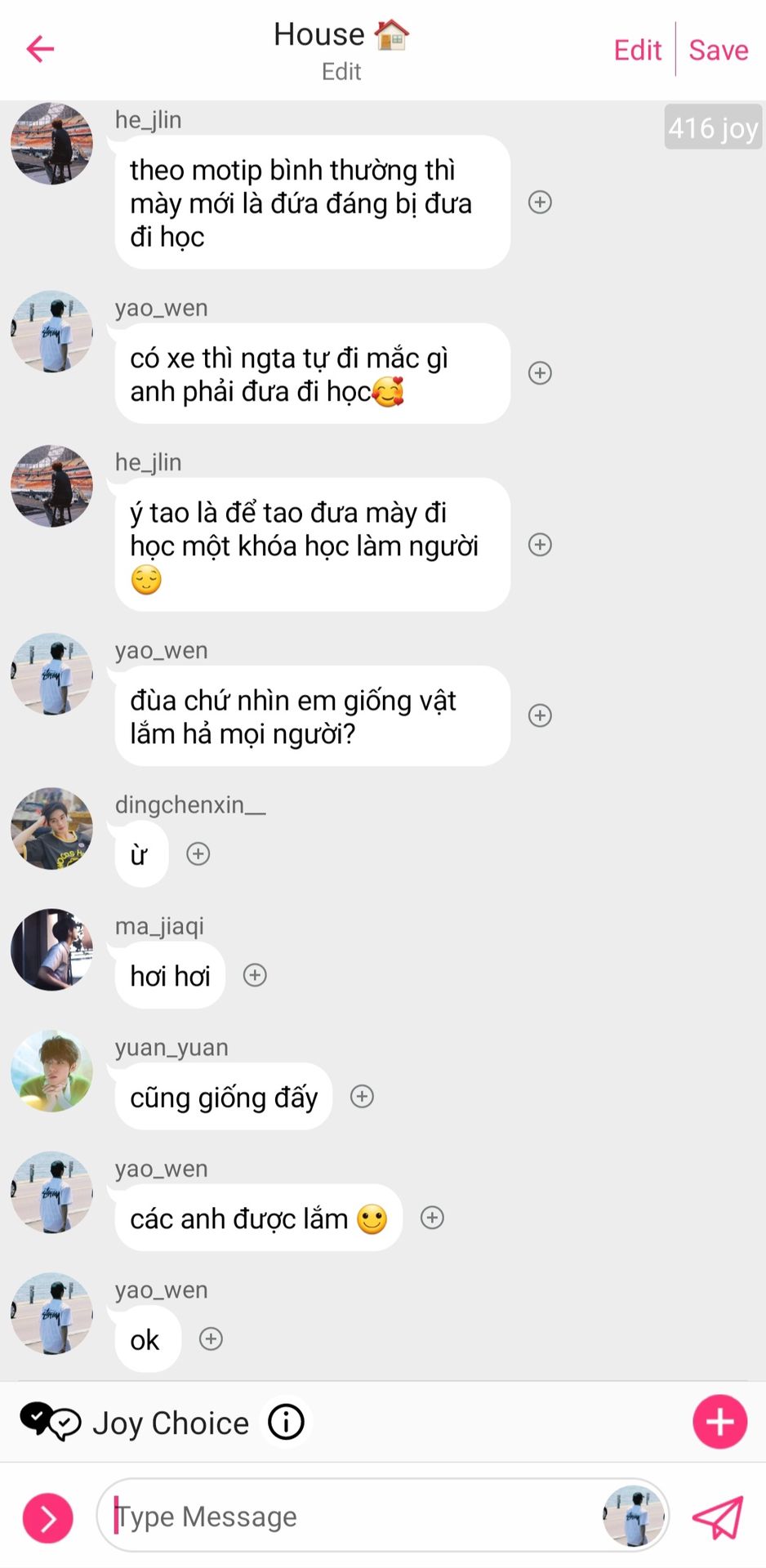Go back with the pink arrow

(40, 49)
